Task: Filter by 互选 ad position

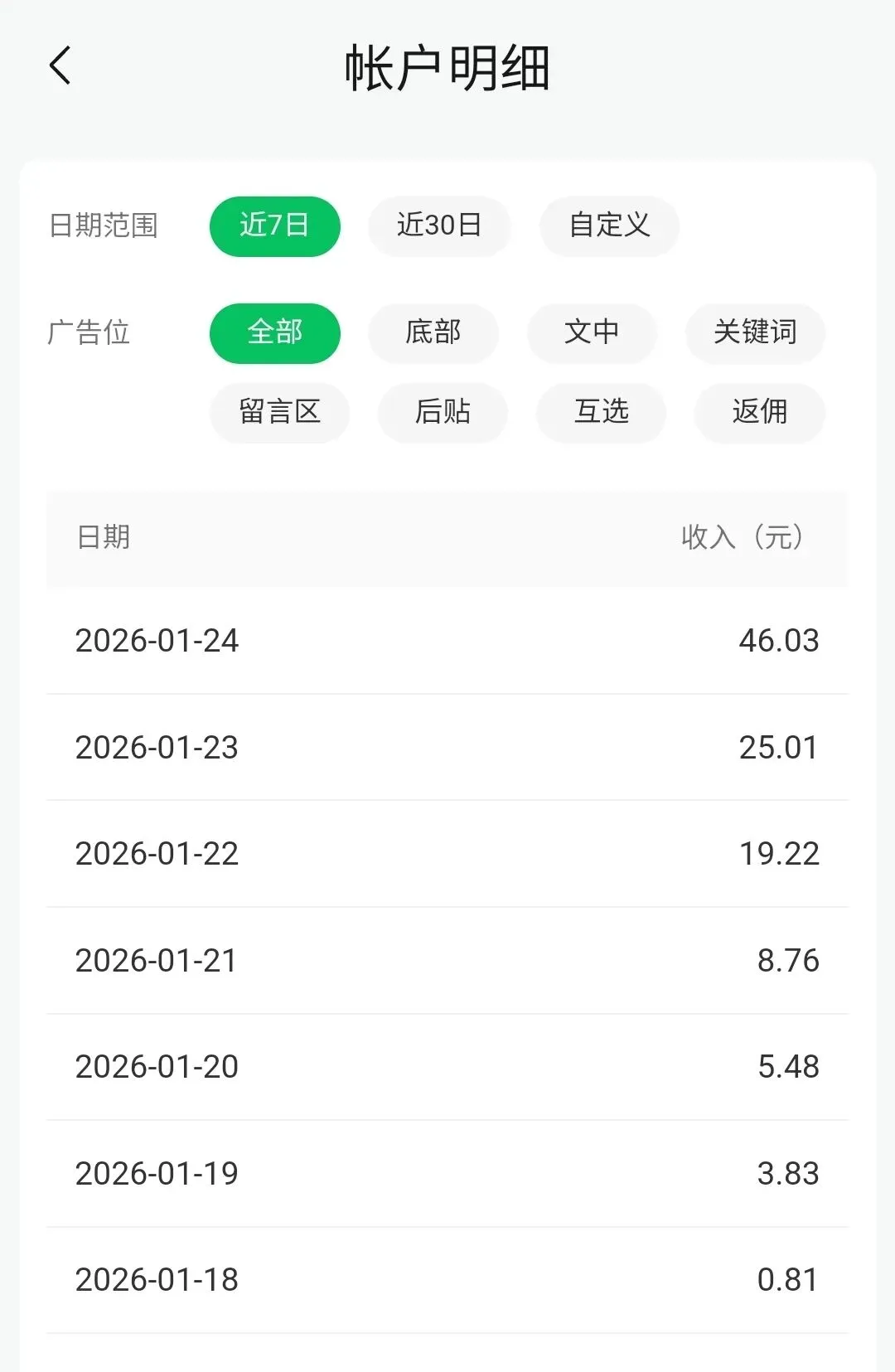Action: [602, 412]
